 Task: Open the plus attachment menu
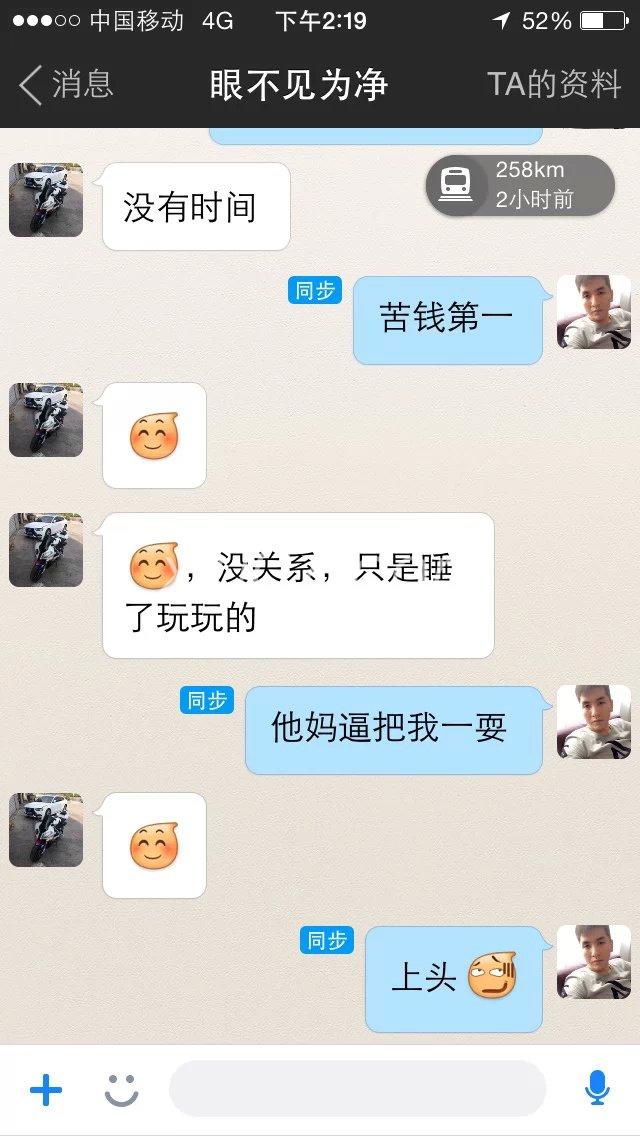46,1090
